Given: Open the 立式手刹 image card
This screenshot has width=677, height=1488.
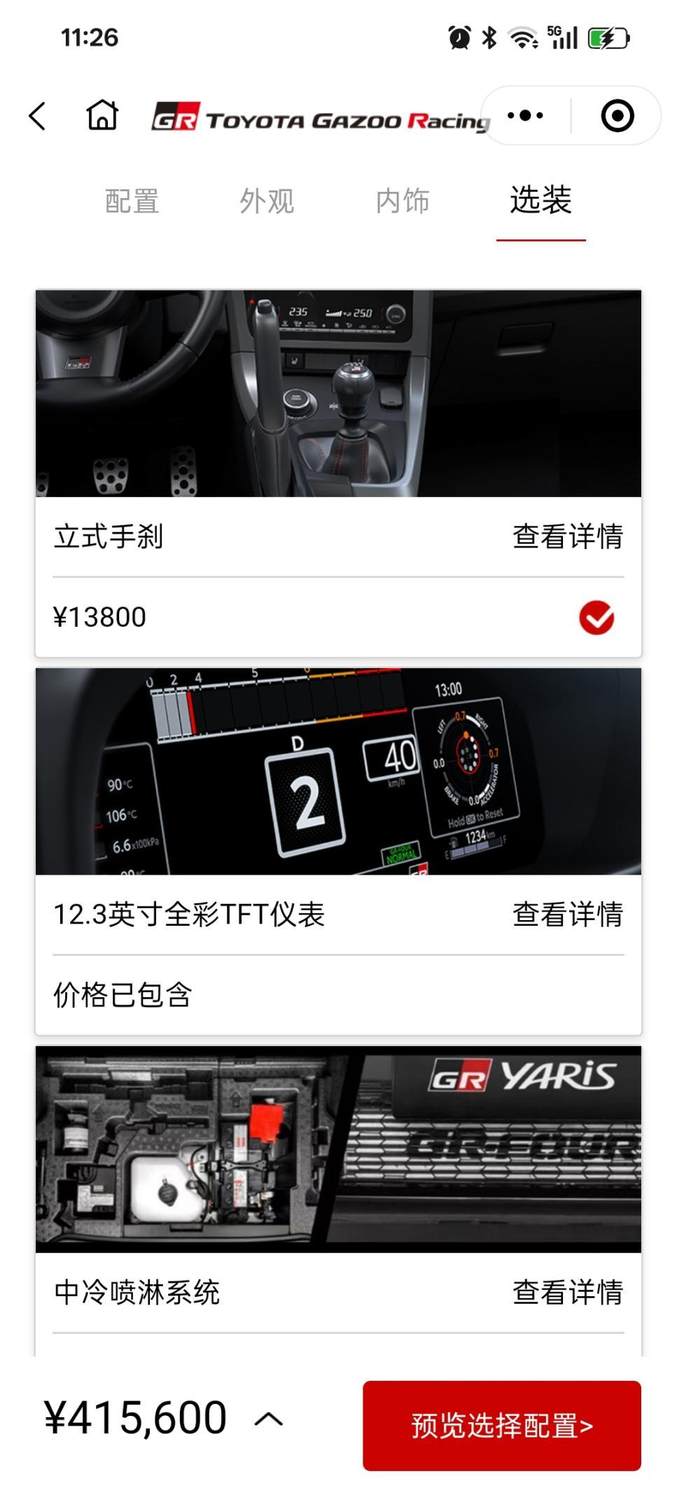Looking at the screenshot, I should pyautogui.click(x=338, y=393).
